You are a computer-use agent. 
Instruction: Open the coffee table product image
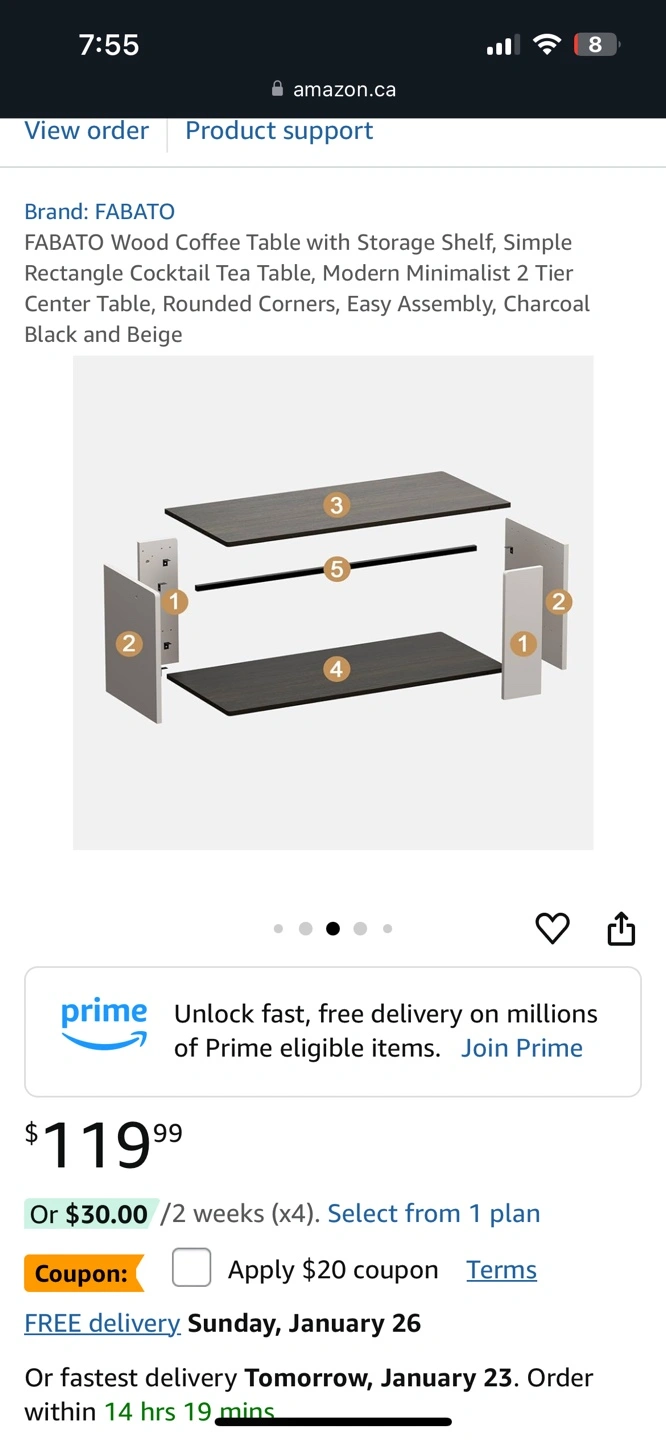tap(333, 602)
